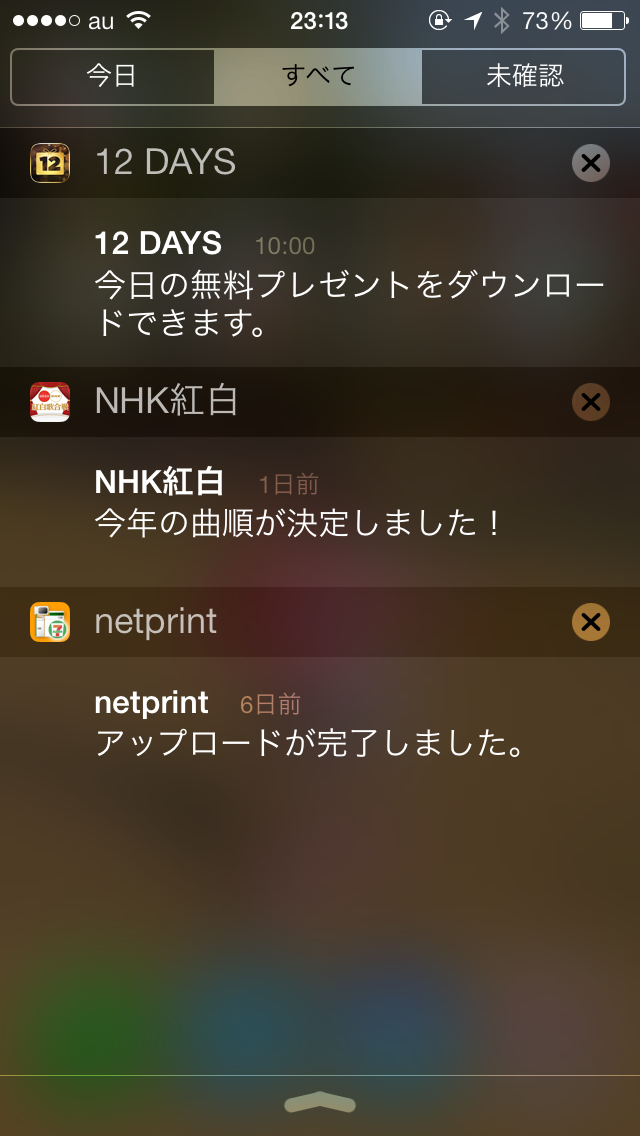Image resolution: width=640 pixels, height=1136 pixels.
Task: Switch to the 未確認 tab
Action: coord(525,77)
